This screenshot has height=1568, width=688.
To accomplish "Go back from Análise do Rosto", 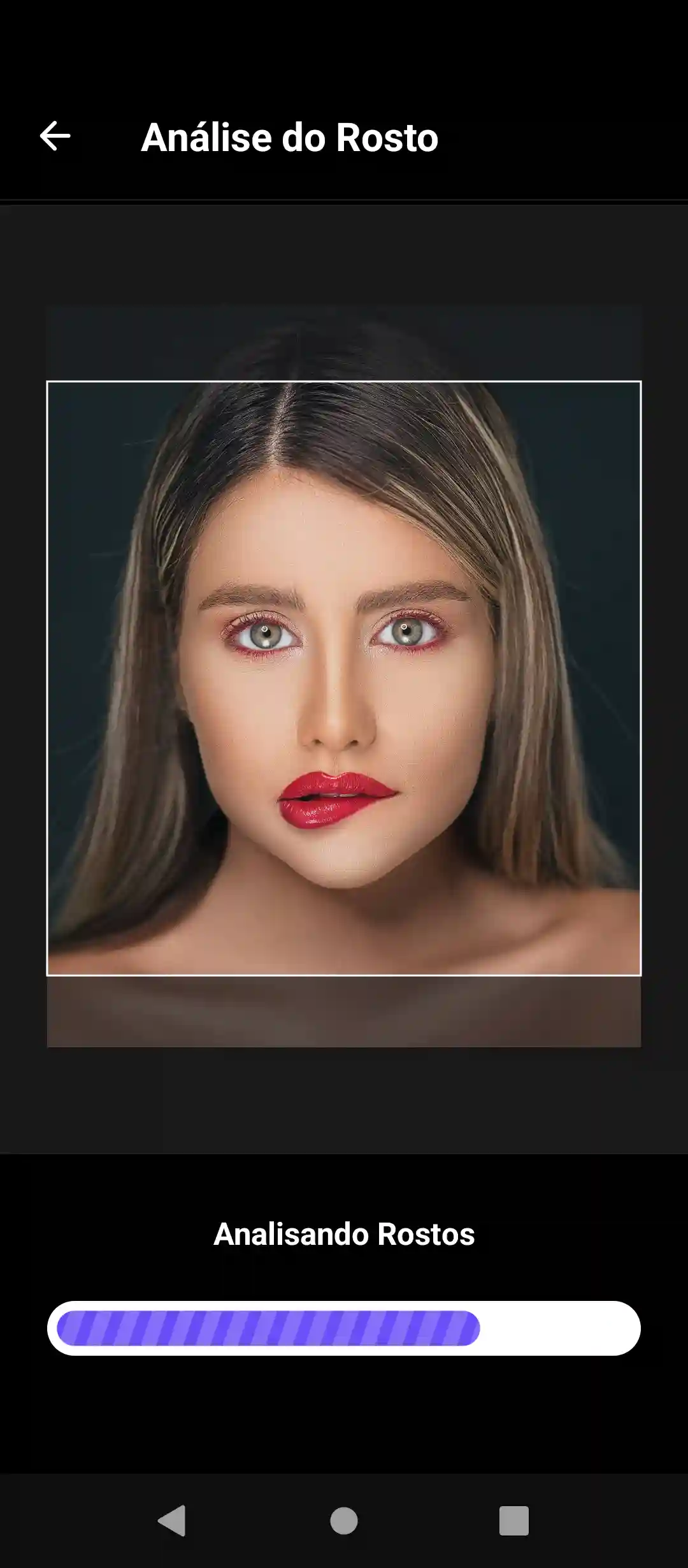I will click(x=55, y=136).
